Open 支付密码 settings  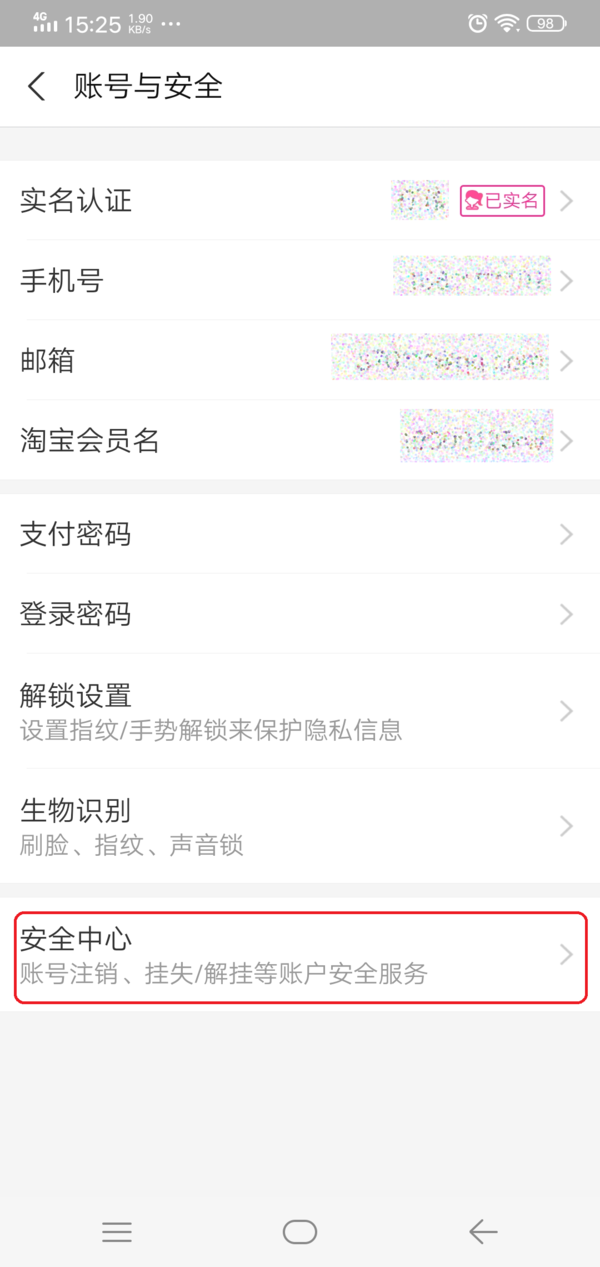(300, 534)
